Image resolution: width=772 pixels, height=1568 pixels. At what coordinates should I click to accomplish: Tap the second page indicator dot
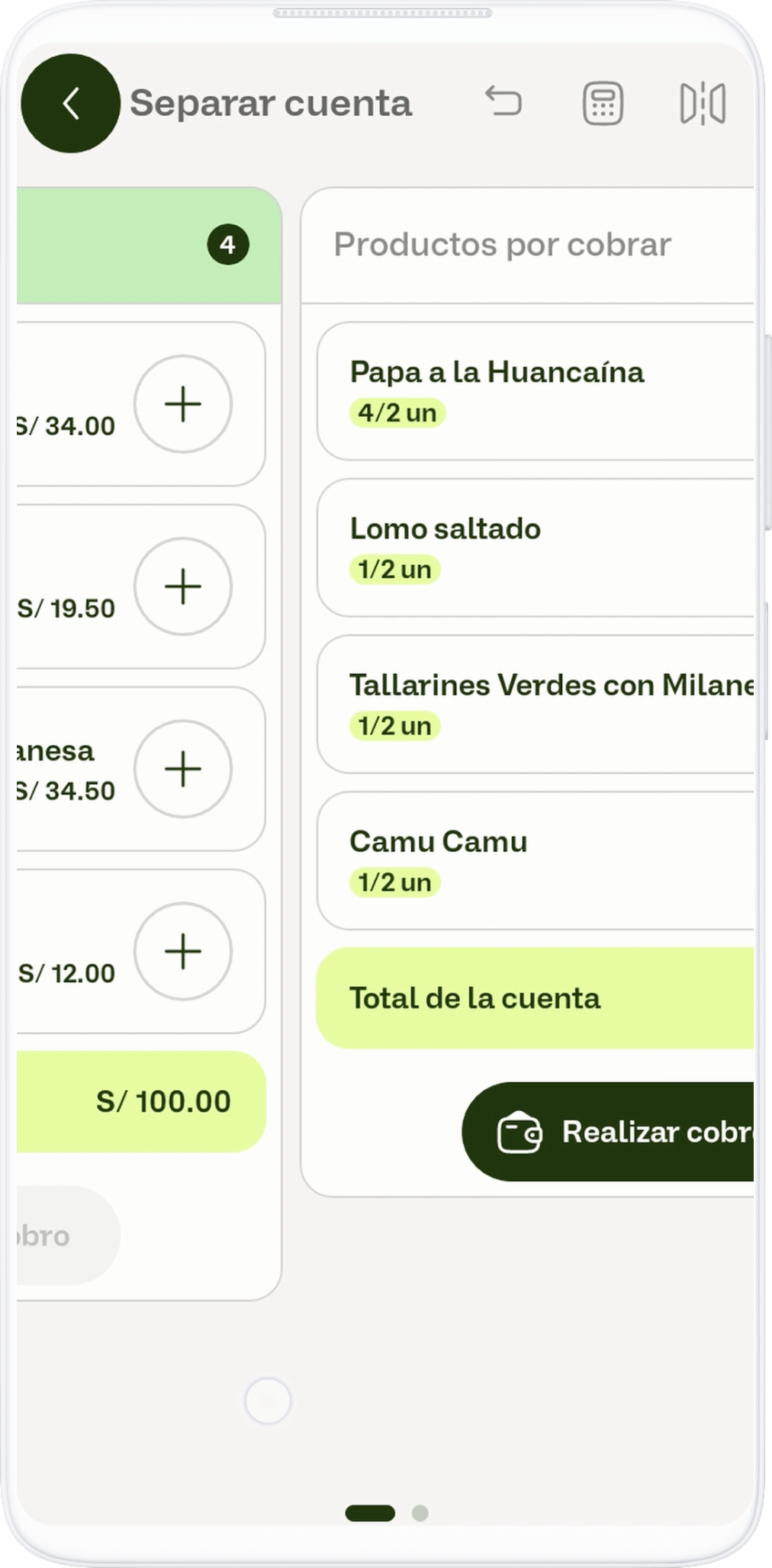click(x=420, y=1512)
